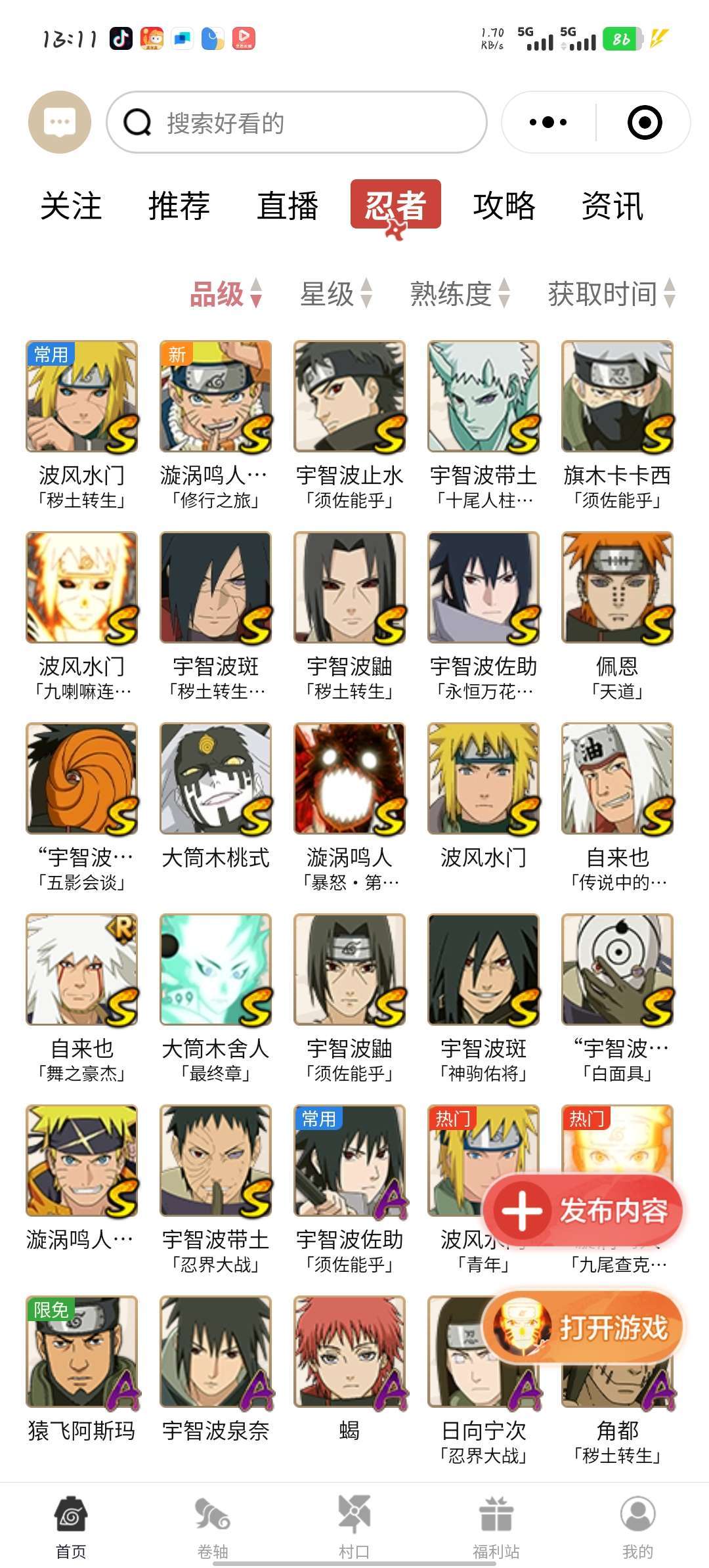Open the messages chat bubble icon
Image resolution: width=709 pixels, height=1568 pixels.
coord(60,122)
